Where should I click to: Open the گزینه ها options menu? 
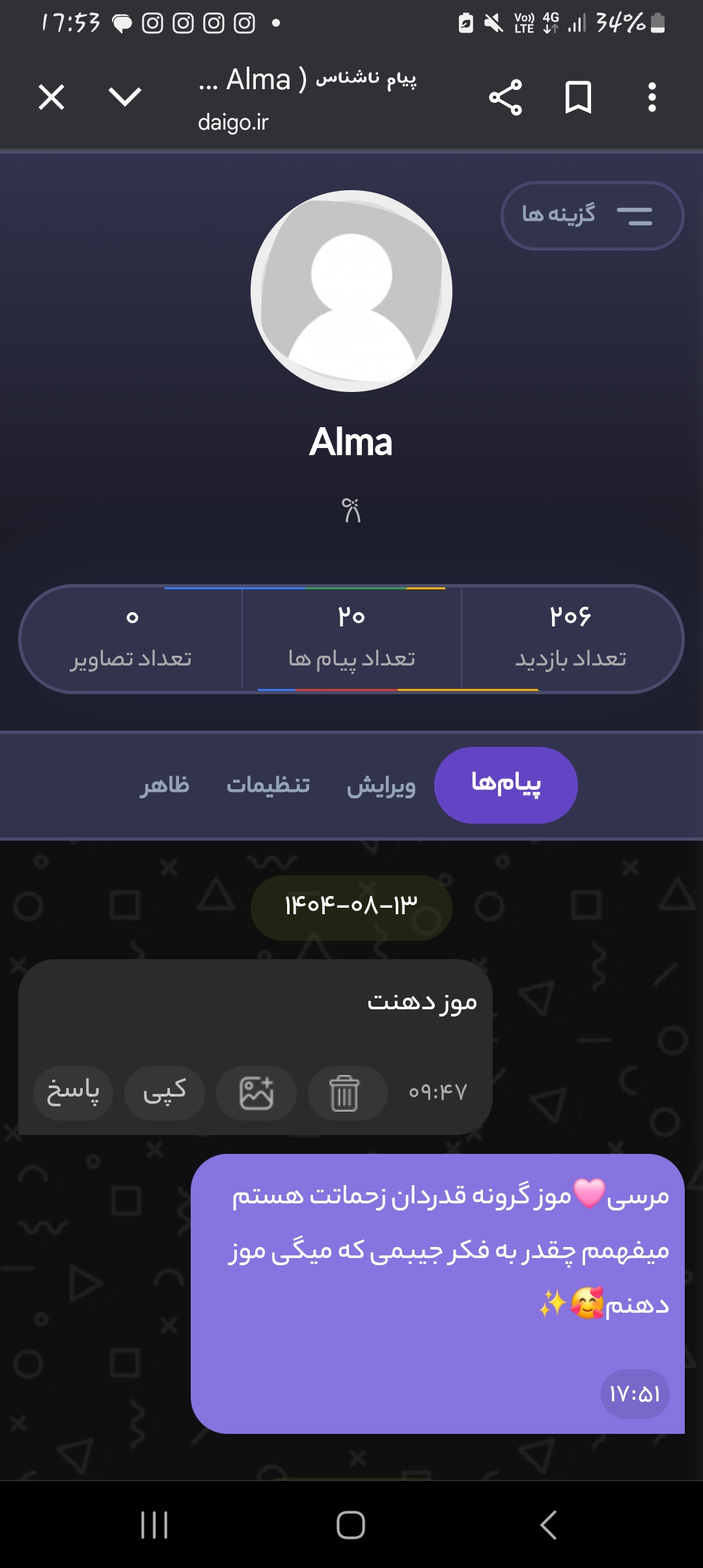[x=592, y=216]
